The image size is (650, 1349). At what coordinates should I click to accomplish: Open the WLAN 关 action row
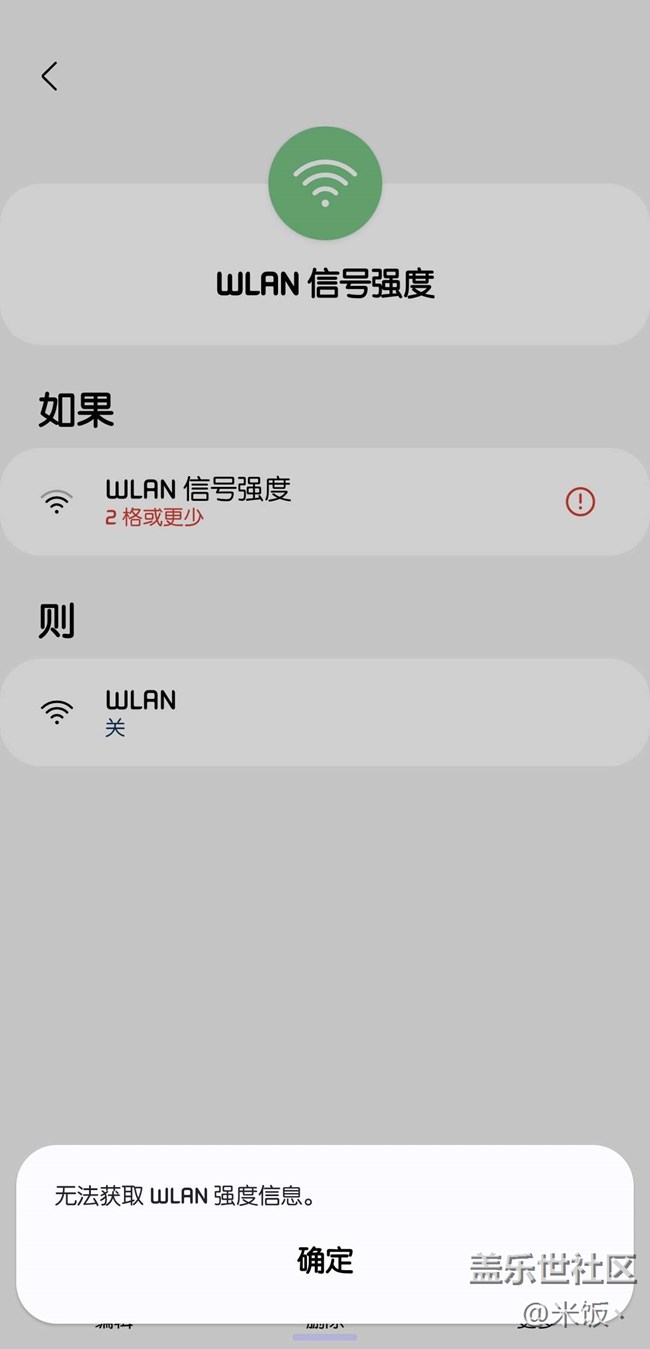325,712
